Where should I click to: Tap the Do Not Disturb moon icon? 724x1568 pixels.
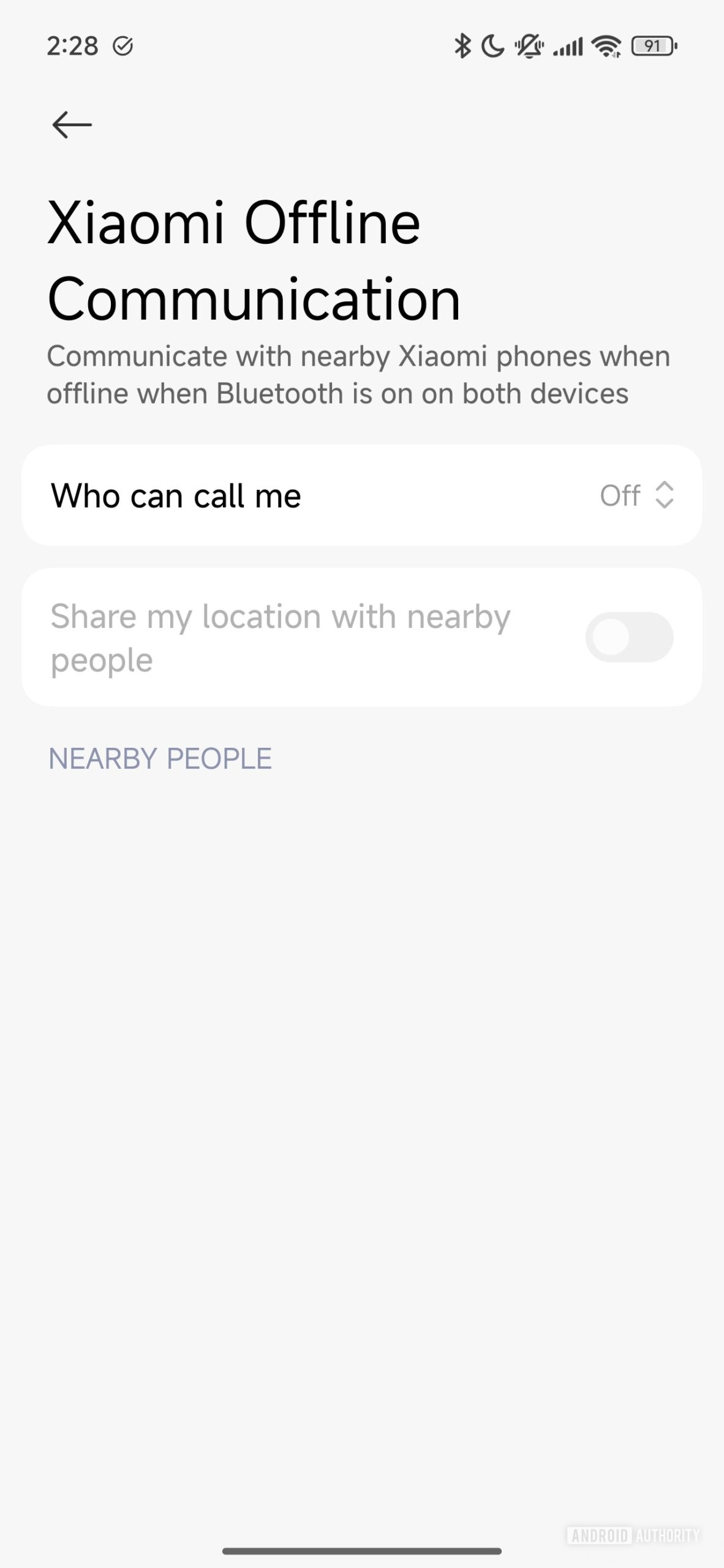[492, 45]
